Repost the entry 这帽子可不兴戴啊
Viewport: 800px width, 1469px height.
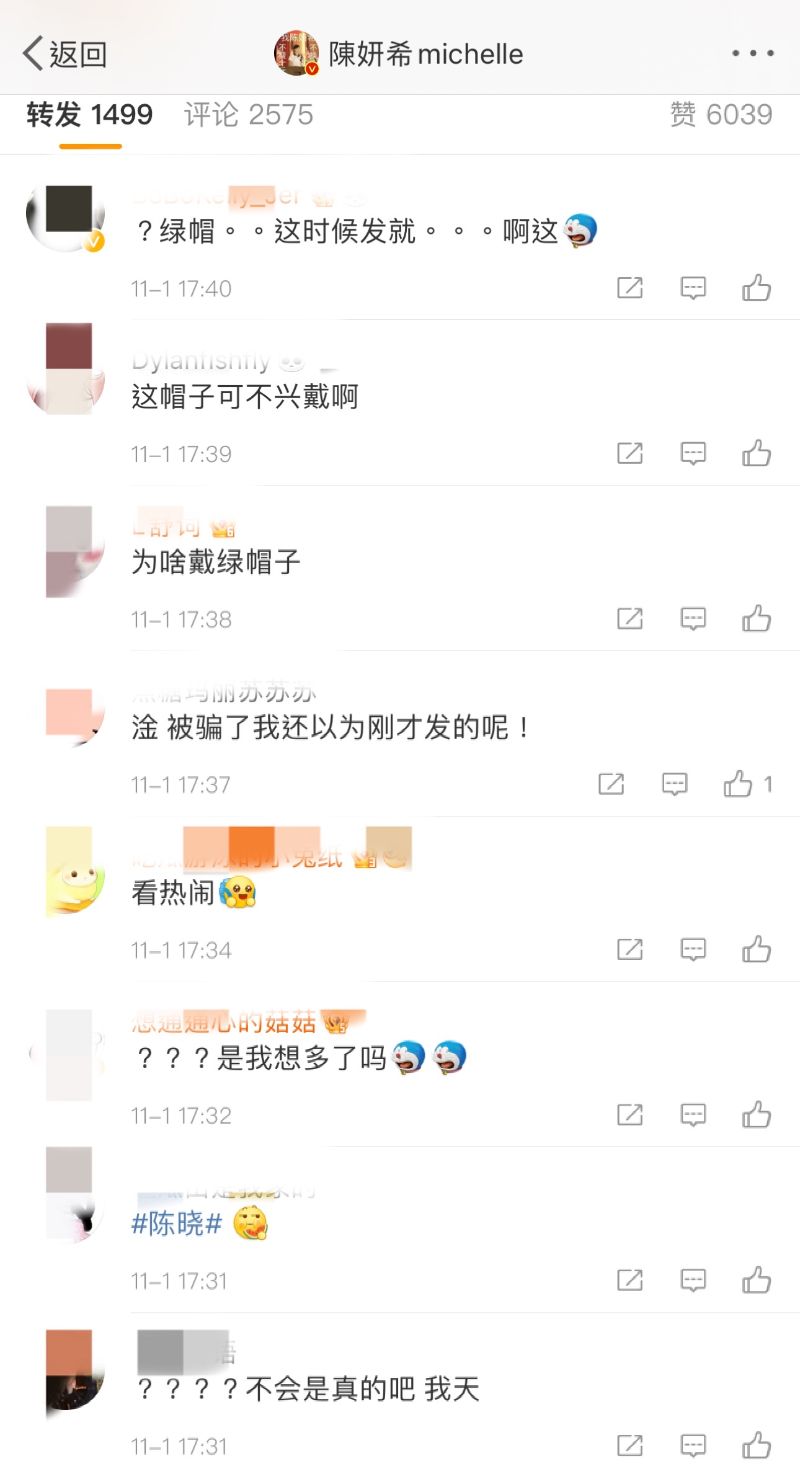630,454
